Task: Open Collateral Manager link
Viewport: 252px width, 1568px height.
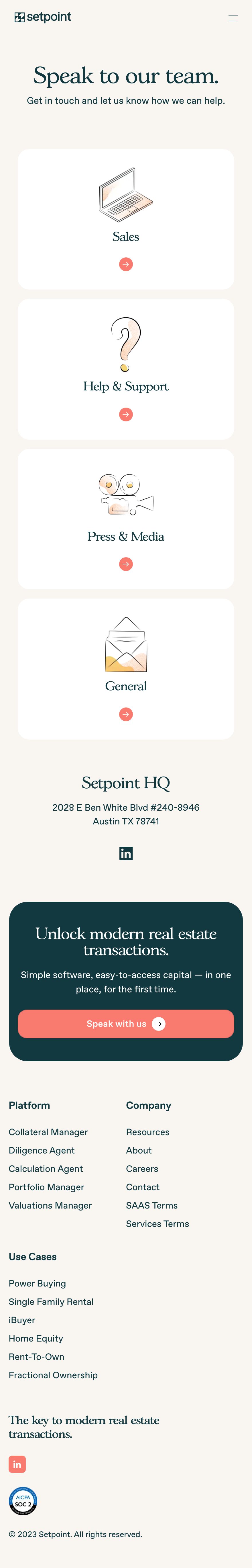Action: (48, 1132)
